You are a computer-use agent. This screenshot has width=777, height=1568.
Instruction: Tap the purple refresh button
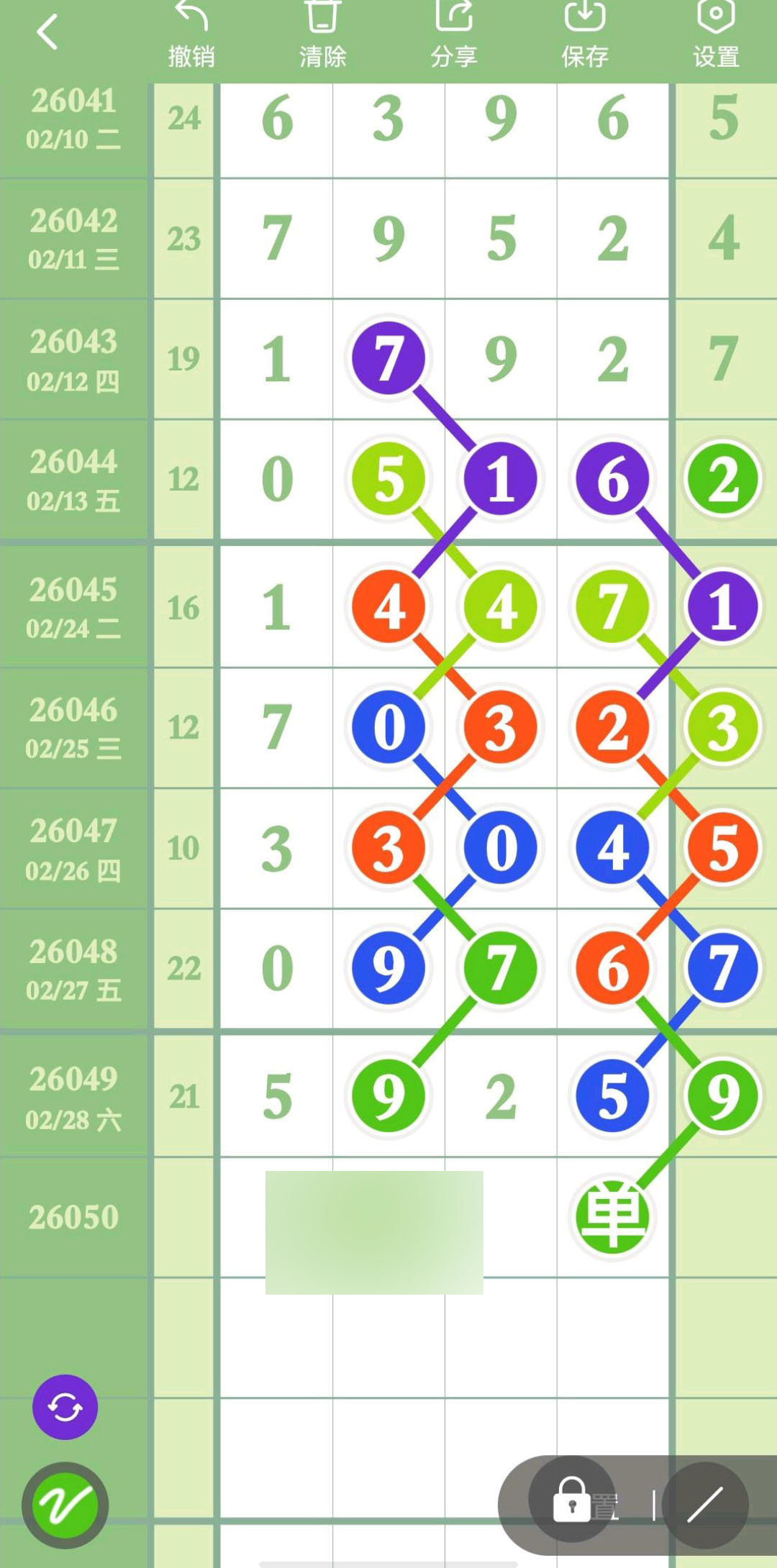coord(65,1407)
